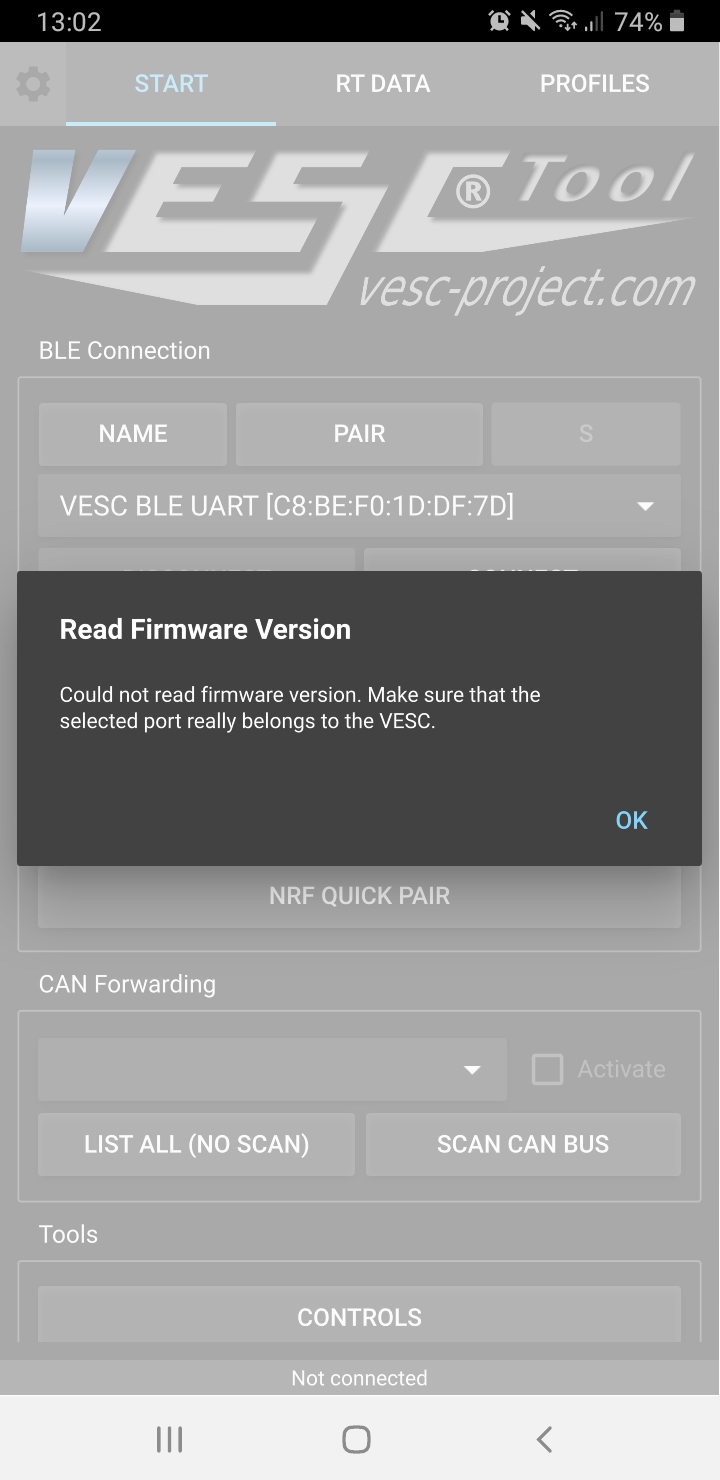The width and height of the screenshot is (720, 1480).
Task: Expand the VESC BLE UART device dropdown
Action: point(360,506)
